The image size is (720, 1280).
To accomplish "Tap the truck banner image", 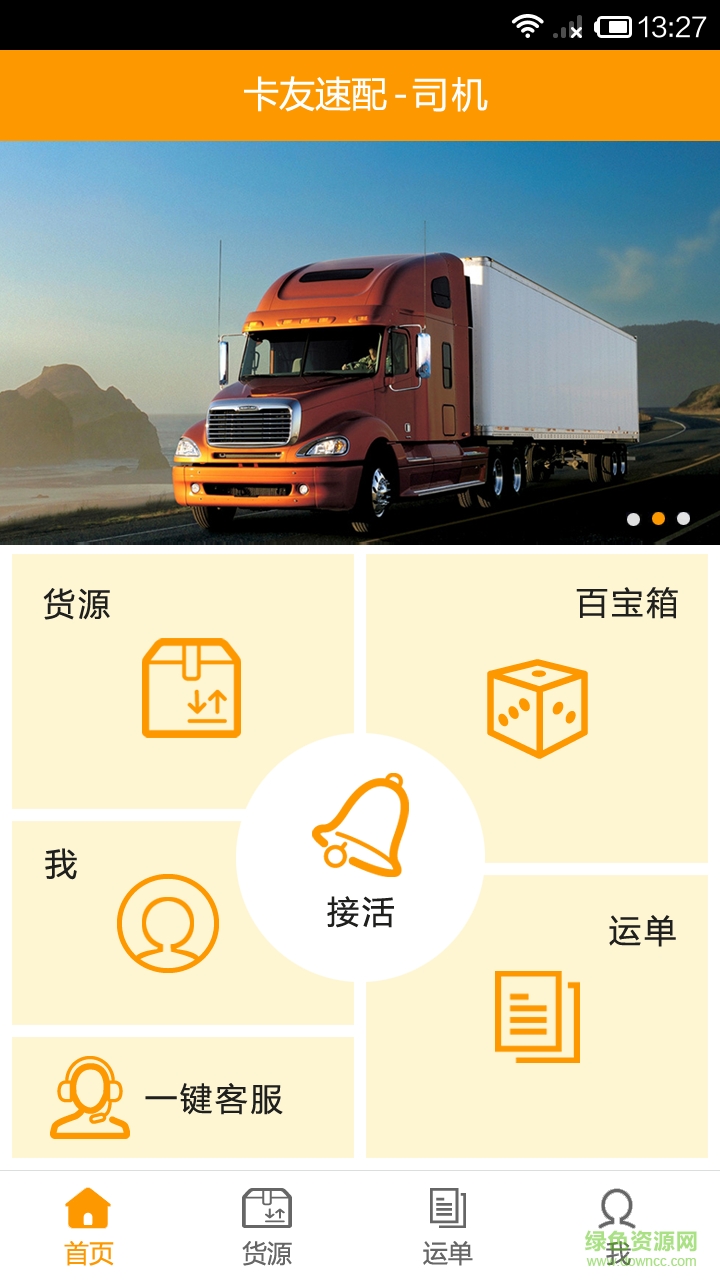I will tap(360, 340).
